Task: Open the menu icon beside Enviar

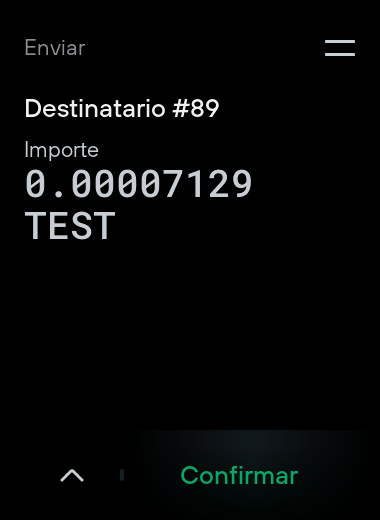Action: coord(340,48)
